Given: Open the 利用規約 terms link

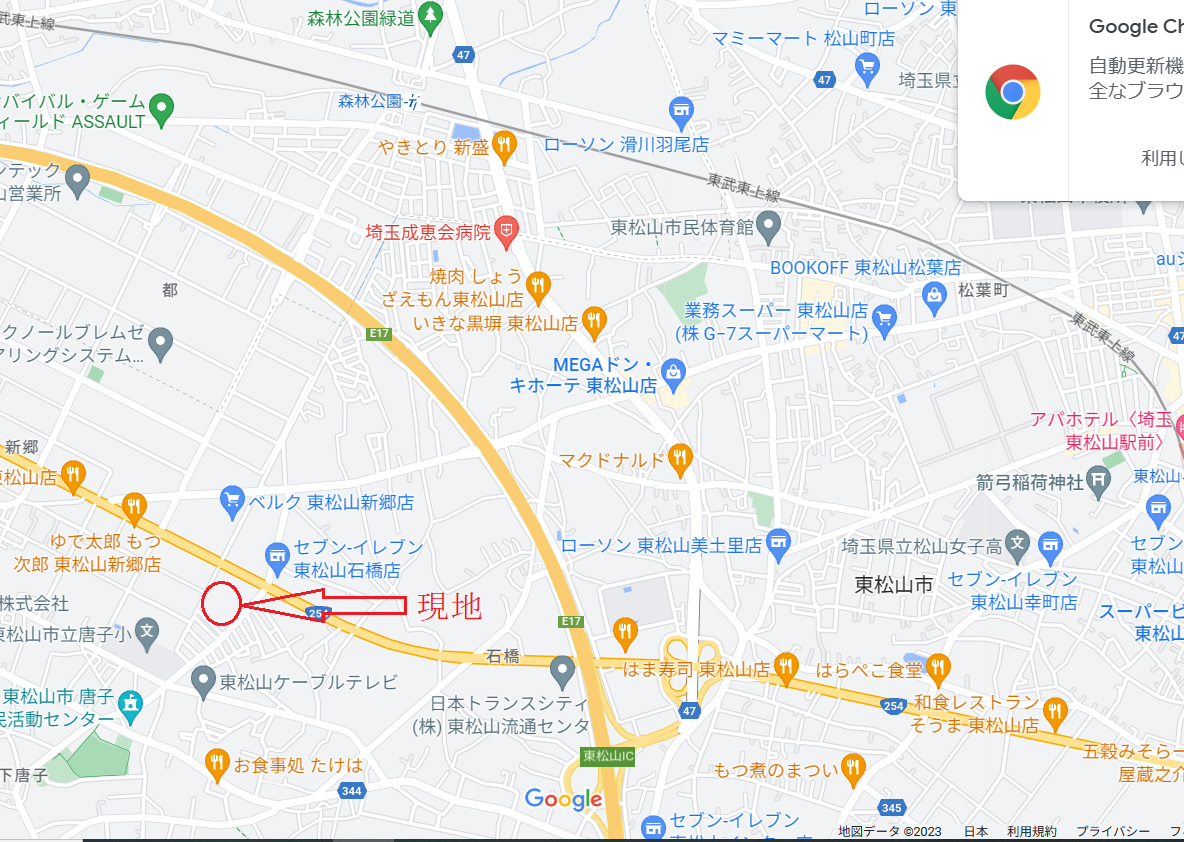Looking at the screenshot, I should click(1031, 831).
